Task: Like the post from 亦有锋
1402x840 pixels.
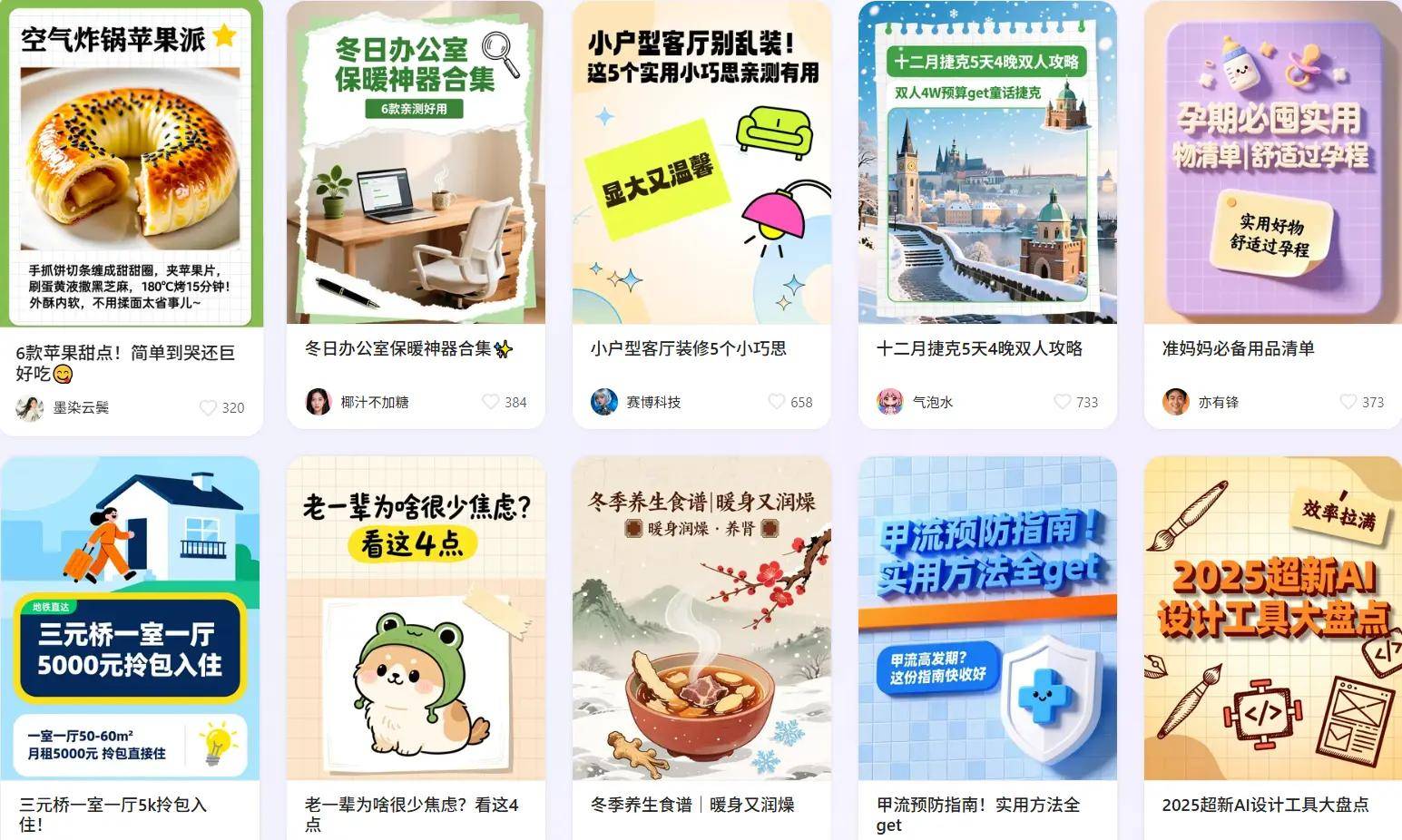Action: pyautogui.click(x=1348, y=402)
